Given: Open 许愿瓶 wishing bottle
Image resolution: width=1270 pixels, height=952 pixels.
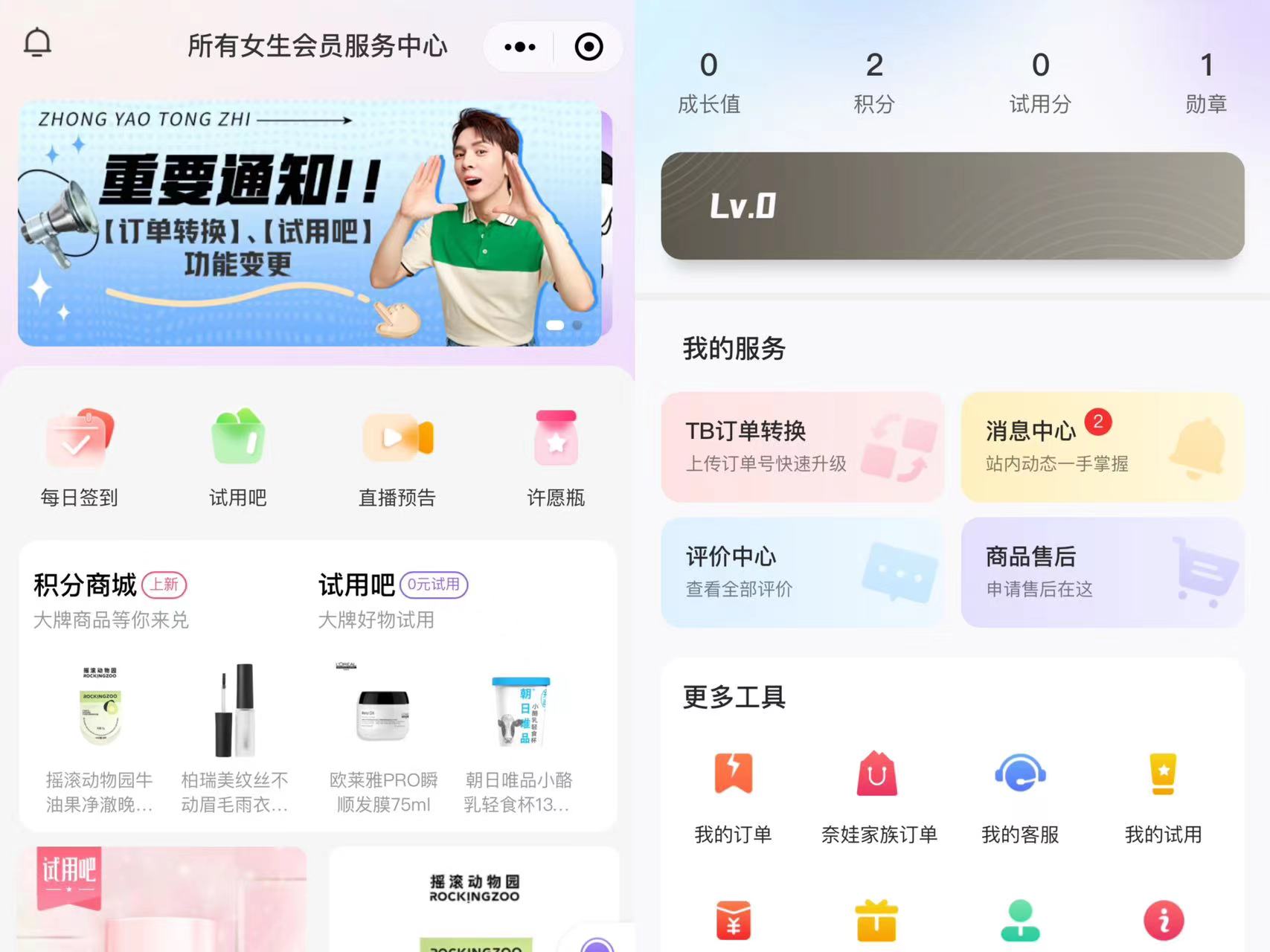Looking at the screenshot, I should 556,455.
